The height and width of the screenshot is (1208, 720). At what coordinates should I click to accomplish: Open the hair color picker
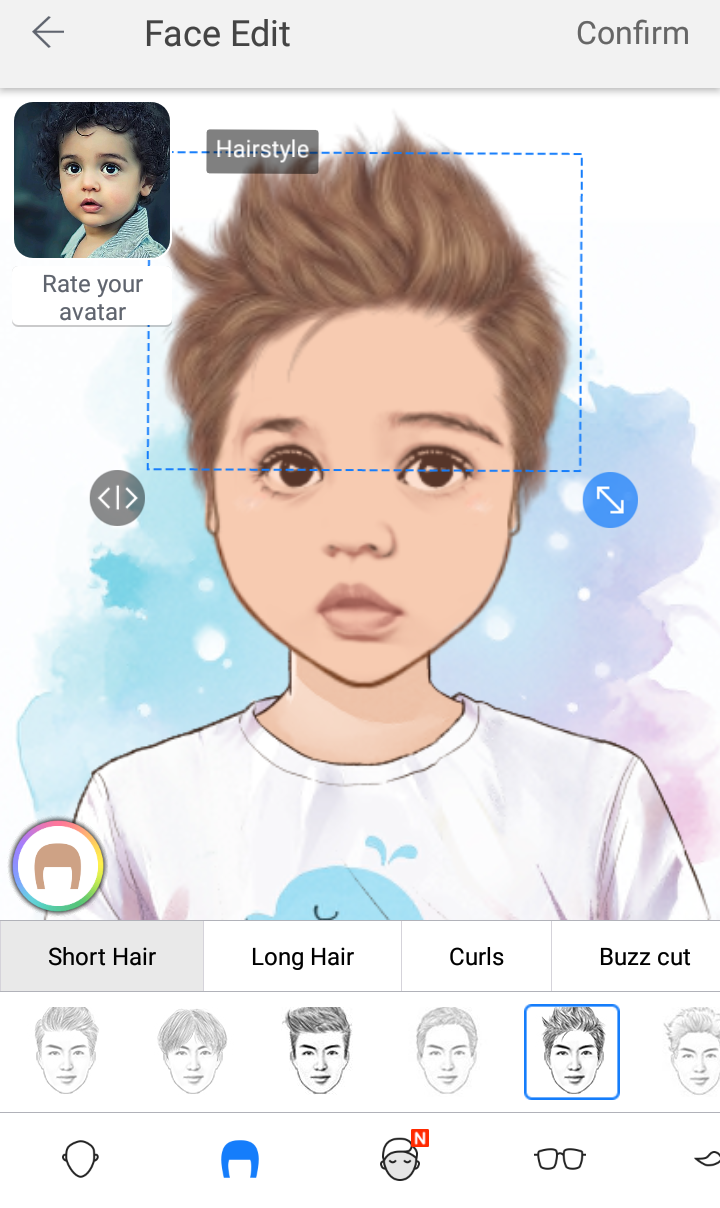point(58,866)
